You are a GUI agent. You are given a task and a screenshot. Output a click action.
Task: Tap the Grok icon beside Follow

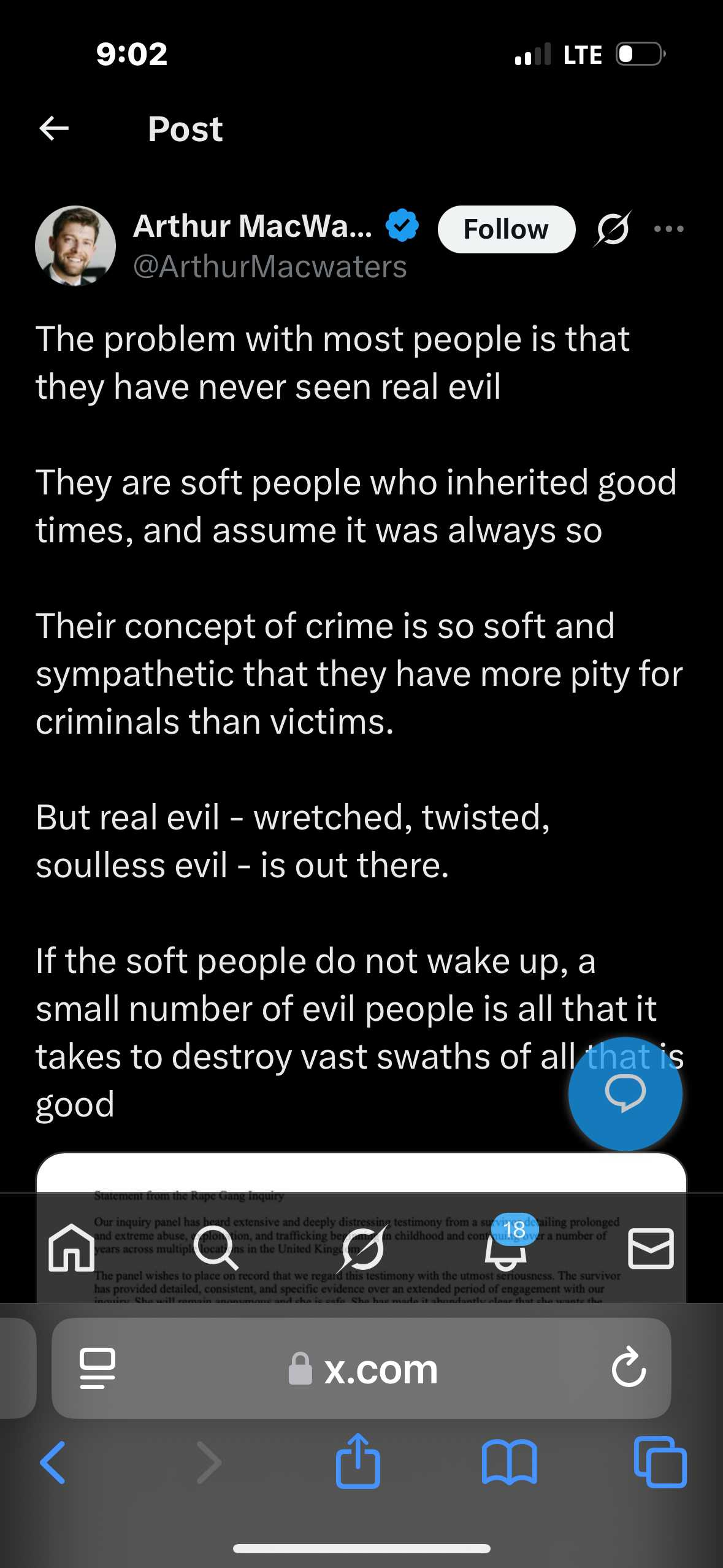click(612, 229)
